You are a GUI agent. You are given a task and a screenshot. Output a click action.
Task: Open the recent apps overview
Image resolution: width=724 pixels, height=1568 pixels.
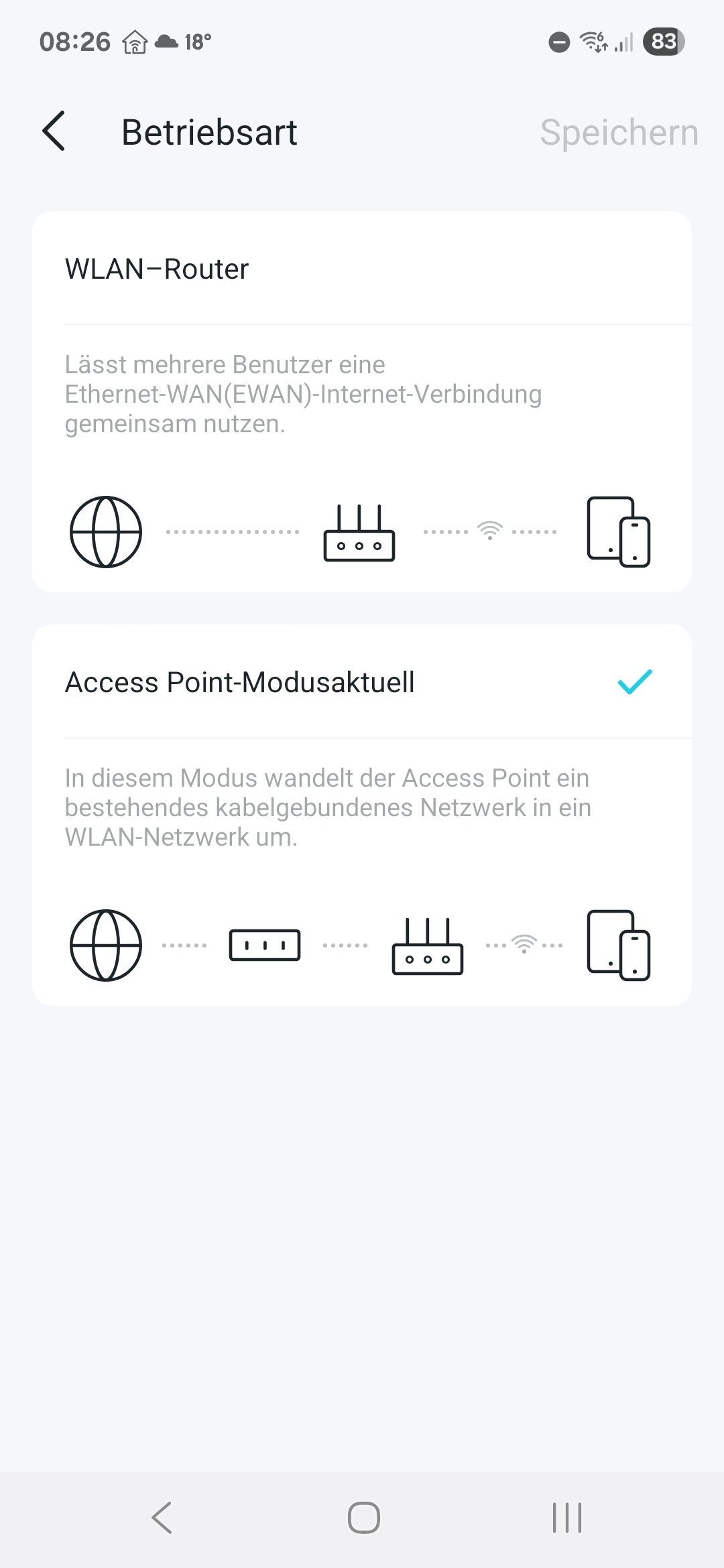566,1517
